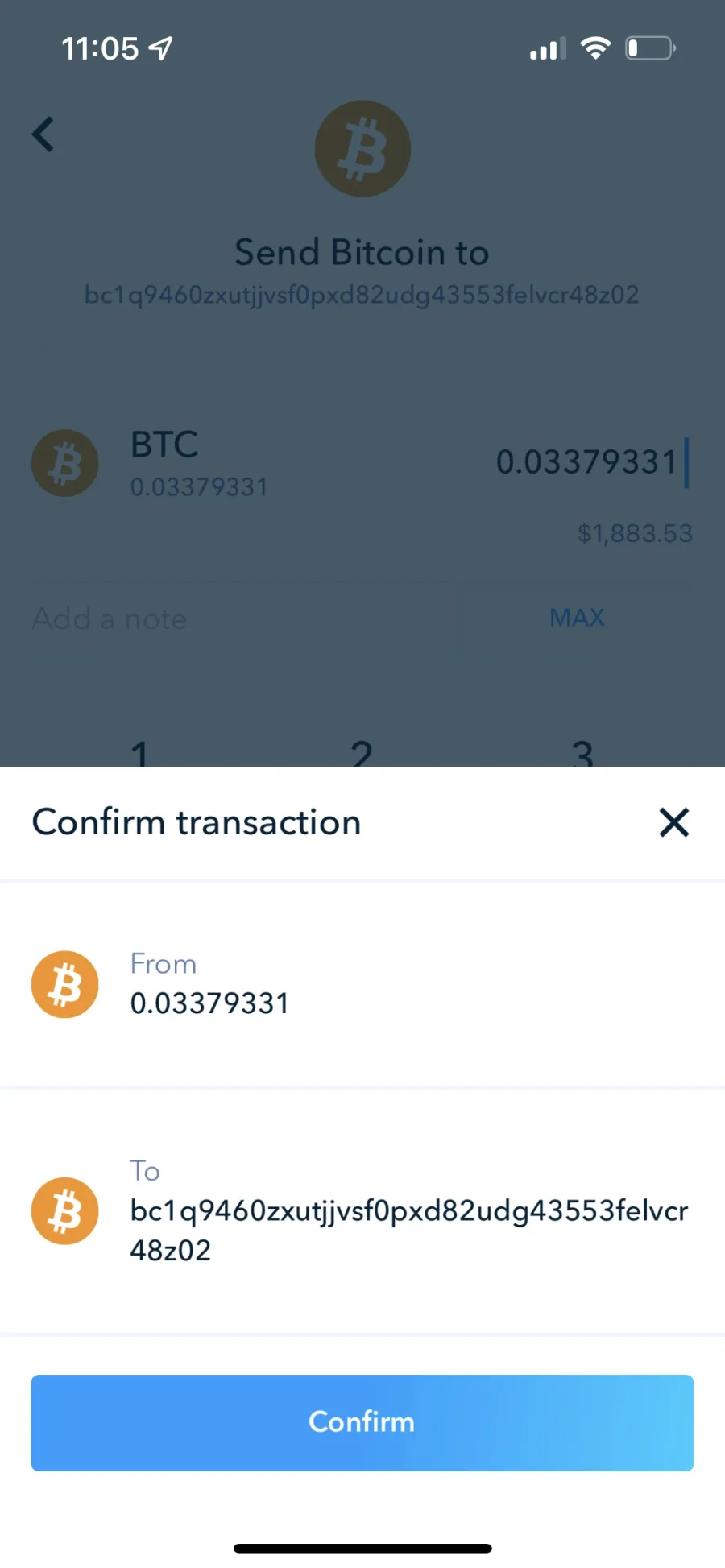Screen dimensions: 725x1568
Task: Confirm the Bitcoin transaction
Action: (362, 1422)
